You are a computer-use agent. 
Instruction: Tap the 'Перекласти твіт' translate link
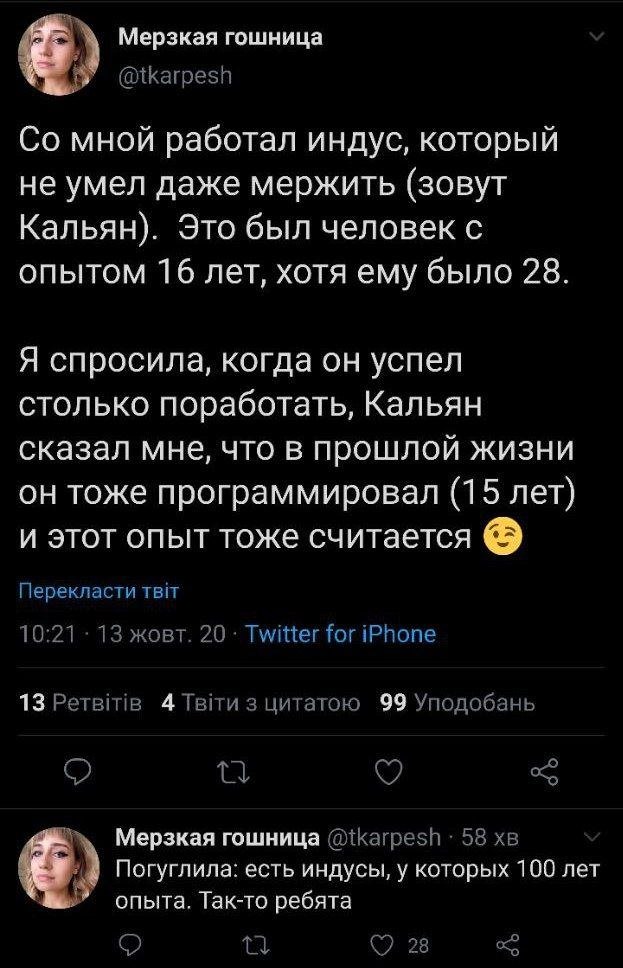[97, 592]
